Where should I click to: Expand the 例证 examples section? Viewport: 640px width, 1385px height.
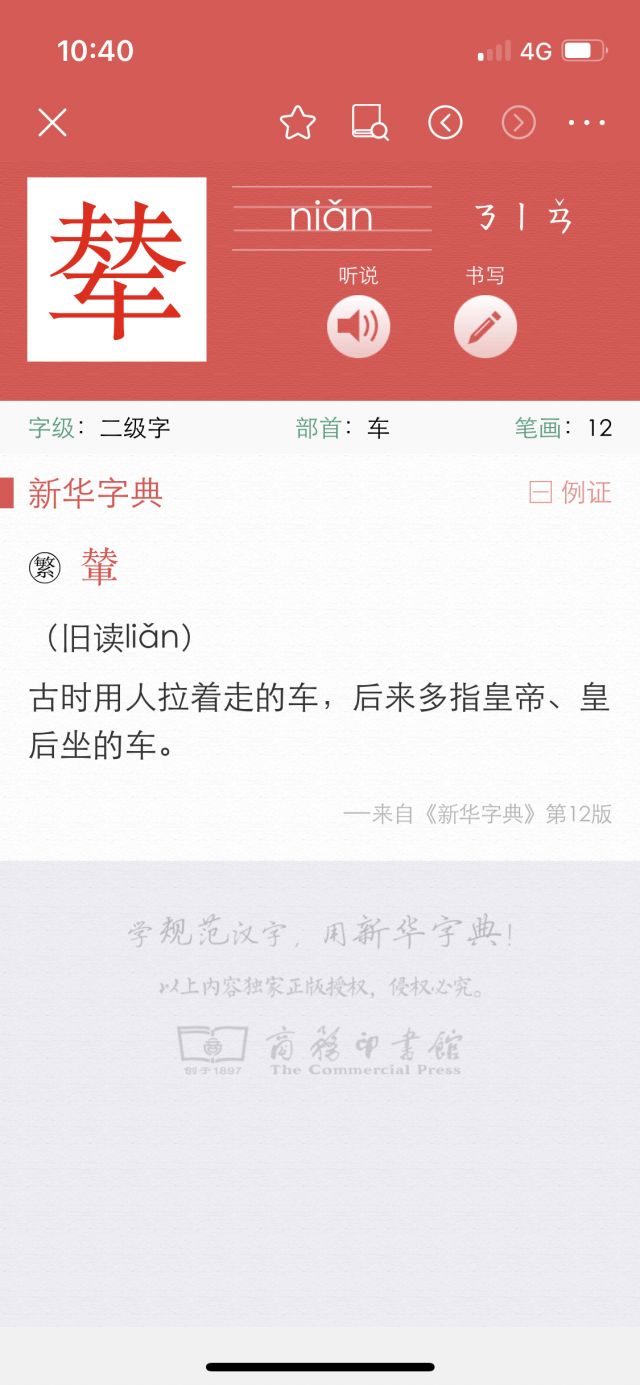pos(570,492)
